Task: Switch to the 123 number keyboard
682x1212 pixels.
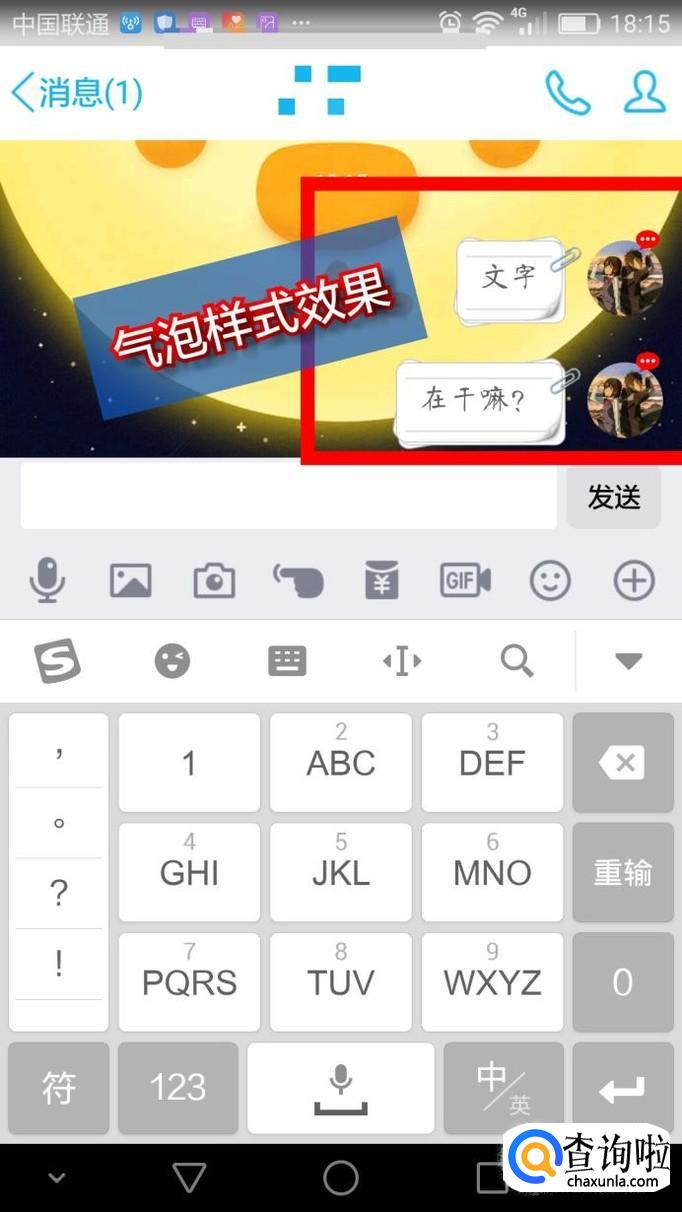Action: tap(178, 1088)
